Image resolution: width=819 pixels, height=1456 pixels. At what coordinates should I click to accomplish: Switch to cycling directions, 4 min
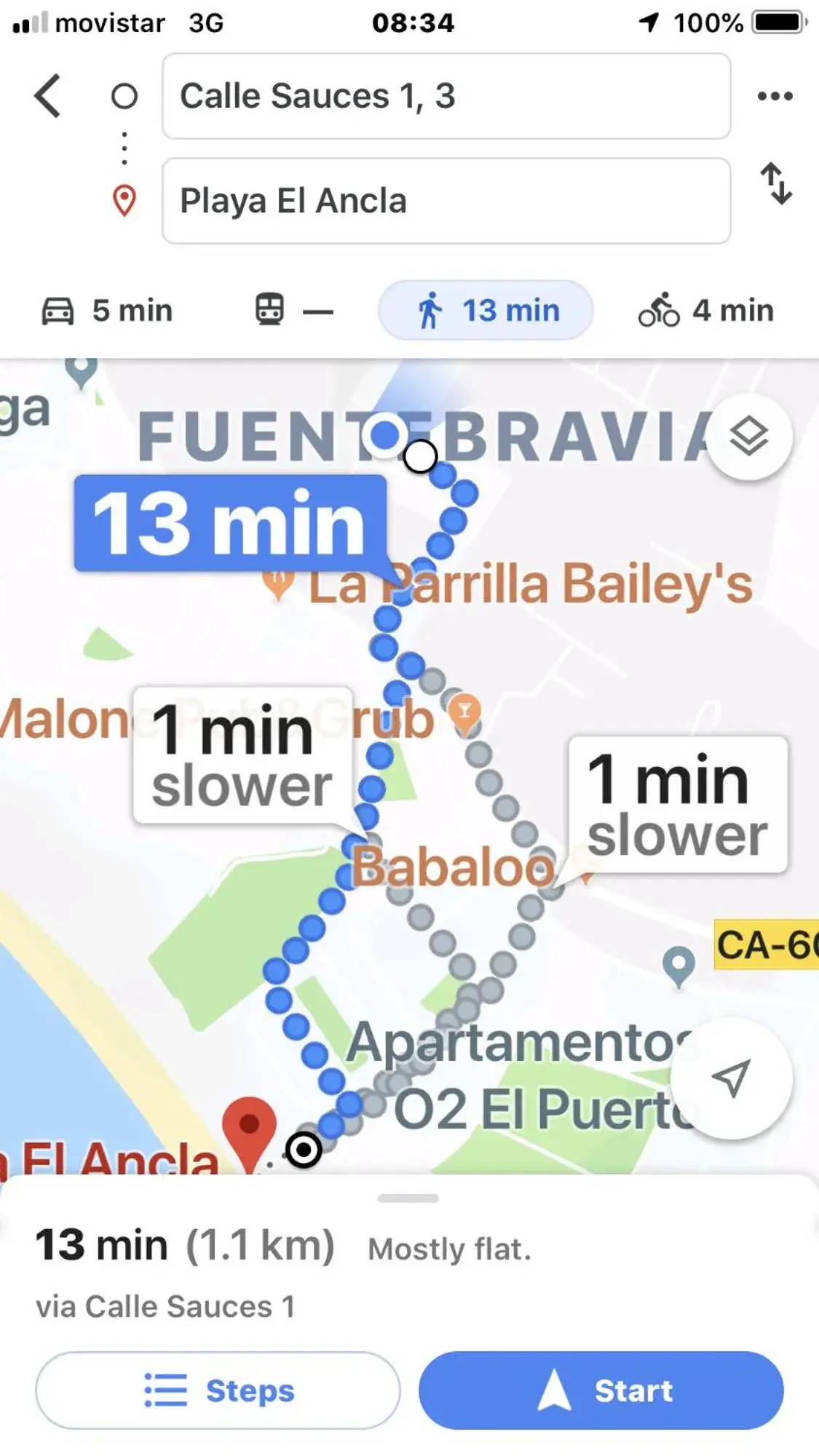pyautogui.click(x=705, y=311)
